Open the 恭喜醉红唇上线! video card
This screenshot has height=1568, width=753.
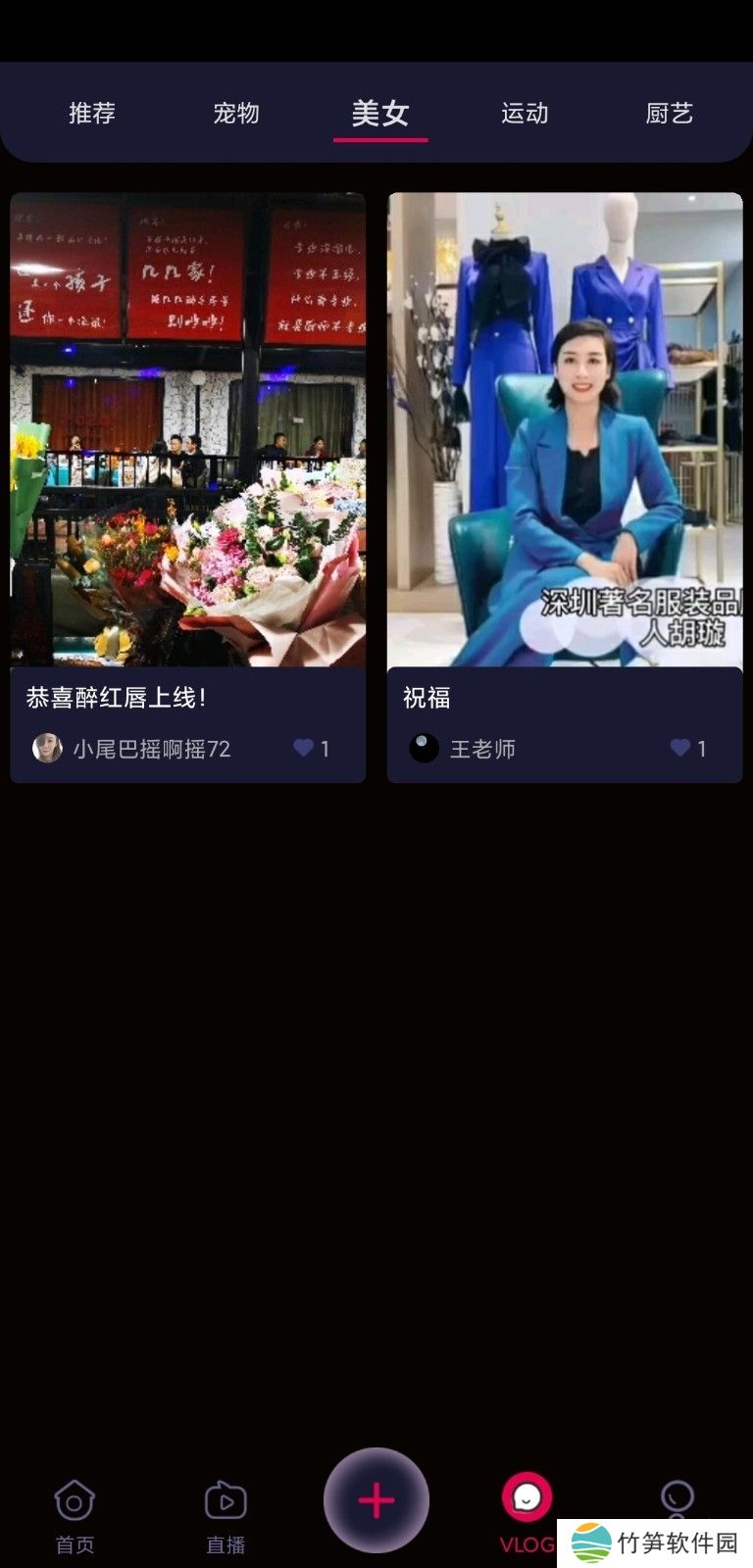[x=187, y=429]
